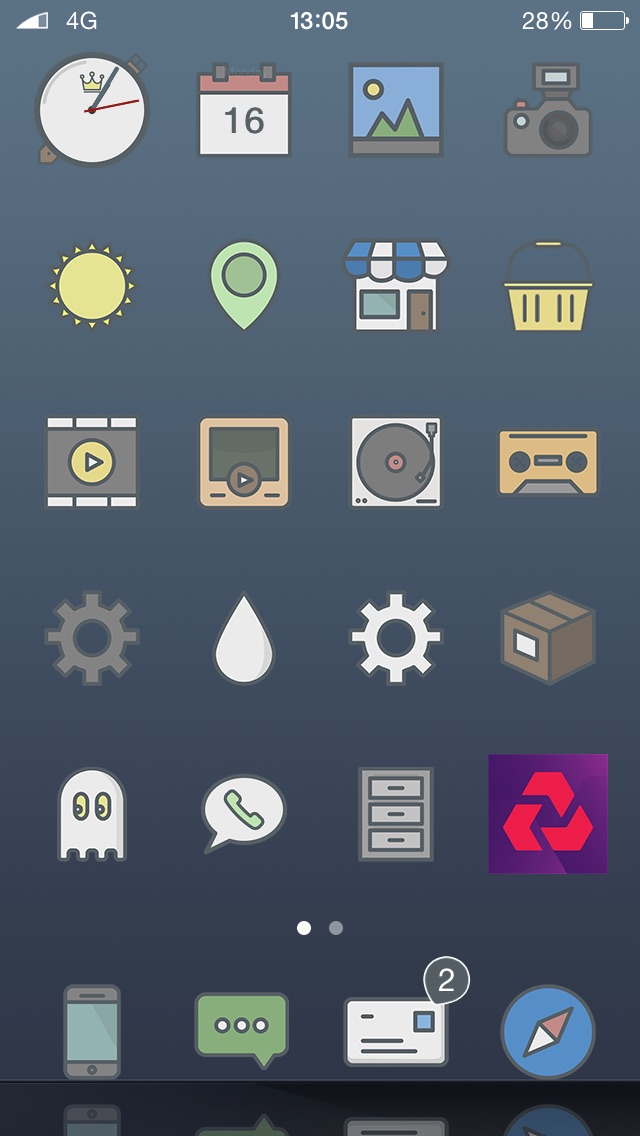Open the mail app with 2 badge
640x1136 pixels.
396,1032
